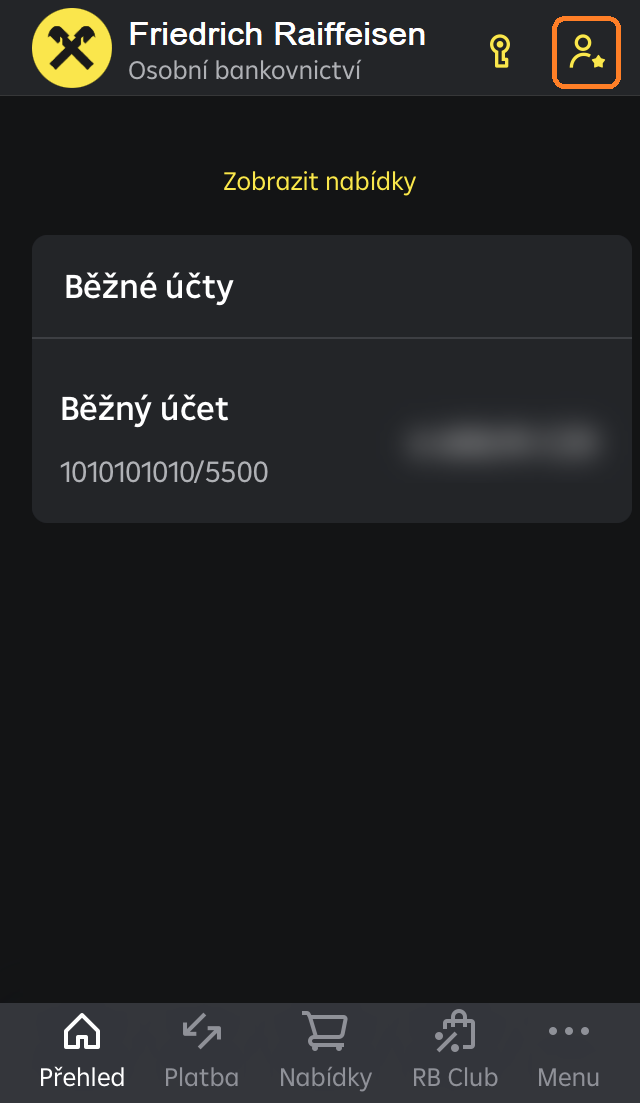The image size is (640, 1103).
Task: Switch to the Platba tab
Action: pyautogui.click(x=202, y=1052)
